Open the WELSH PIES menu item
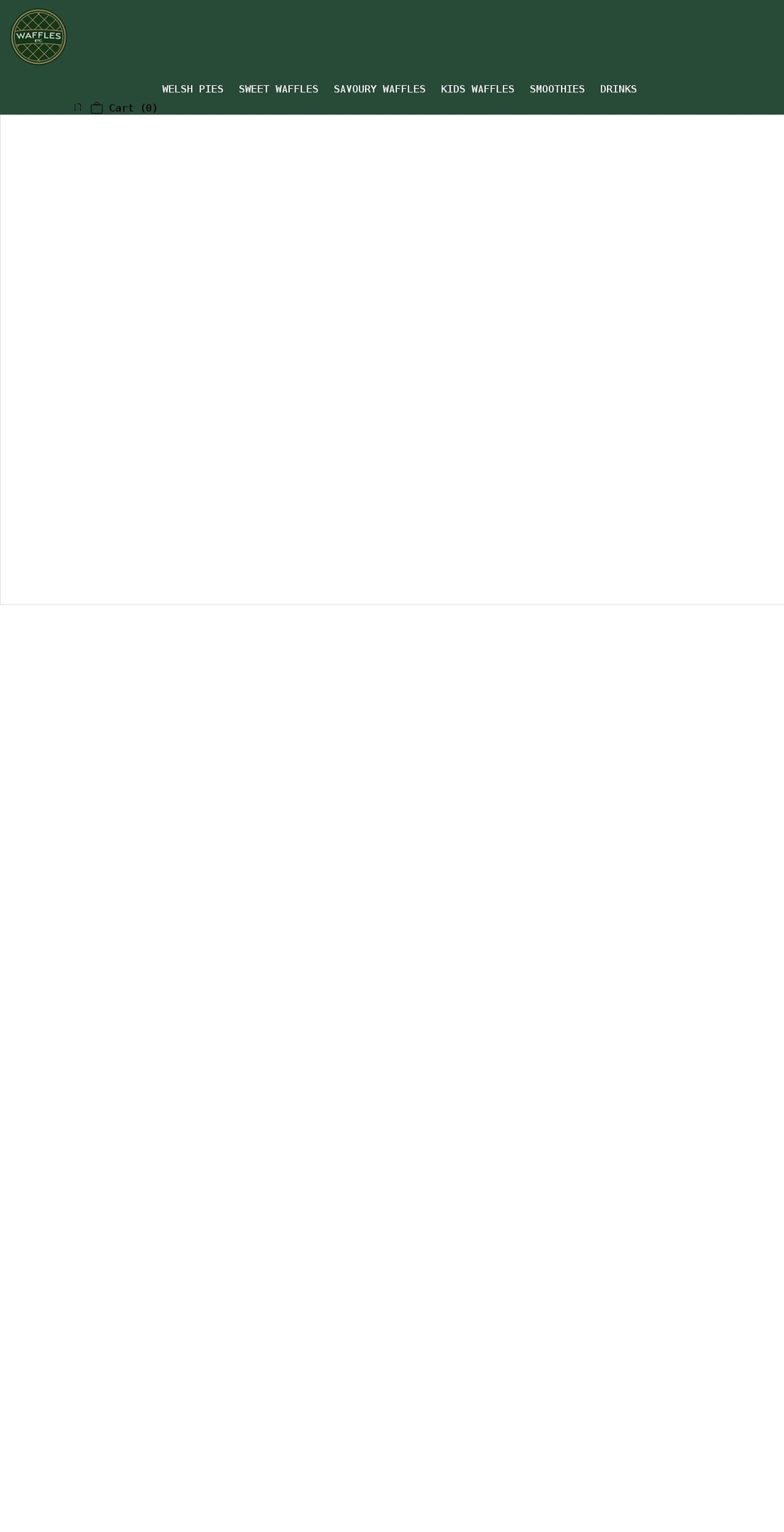 pyautogui.click(x=192, y=89)
